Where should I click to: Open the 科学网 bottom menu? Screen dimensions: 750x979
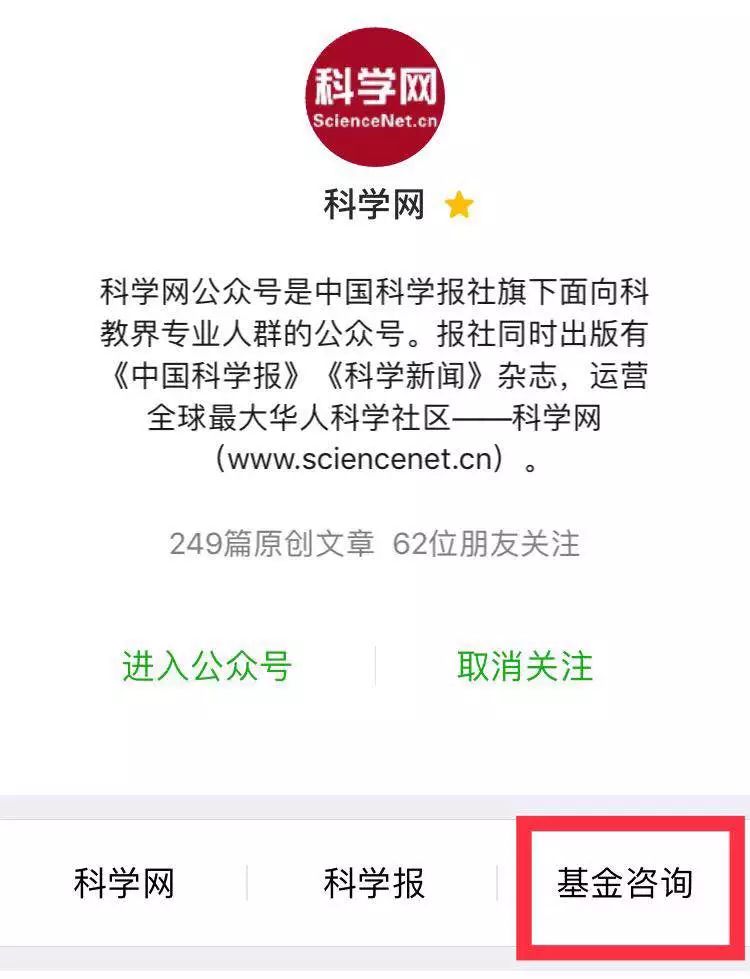coord(124,883)
